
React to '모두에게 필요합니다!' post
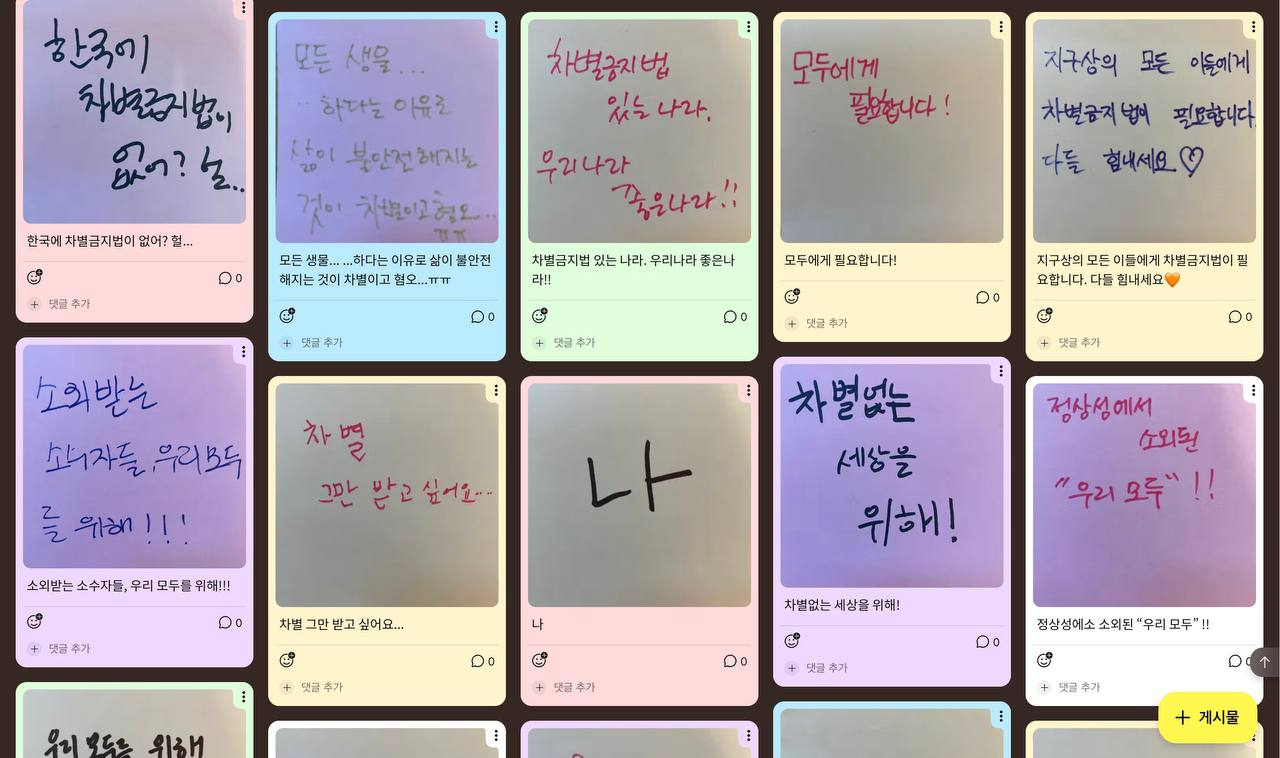pyautogui.click(x=792, y=297)
